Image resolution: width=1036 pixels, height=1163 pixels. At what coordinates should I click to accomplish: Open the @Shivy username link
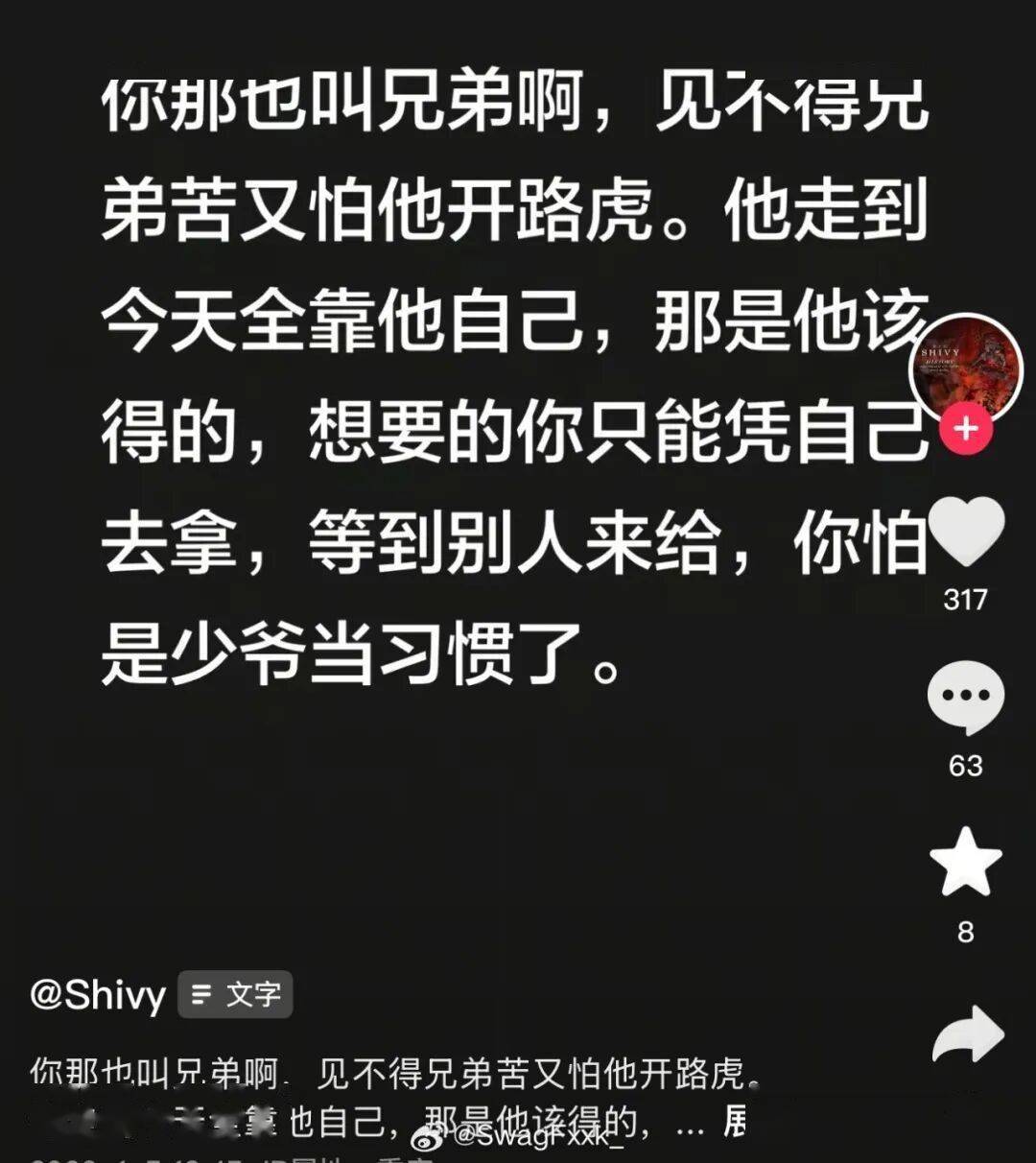98,994
